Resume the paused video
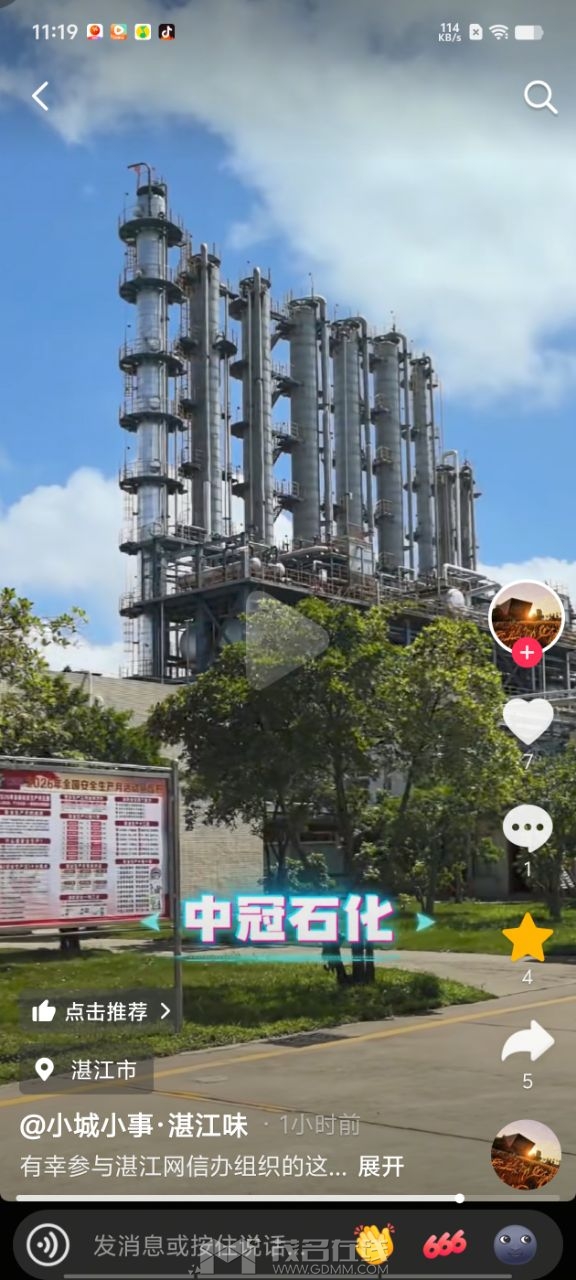 pos(287,640)
